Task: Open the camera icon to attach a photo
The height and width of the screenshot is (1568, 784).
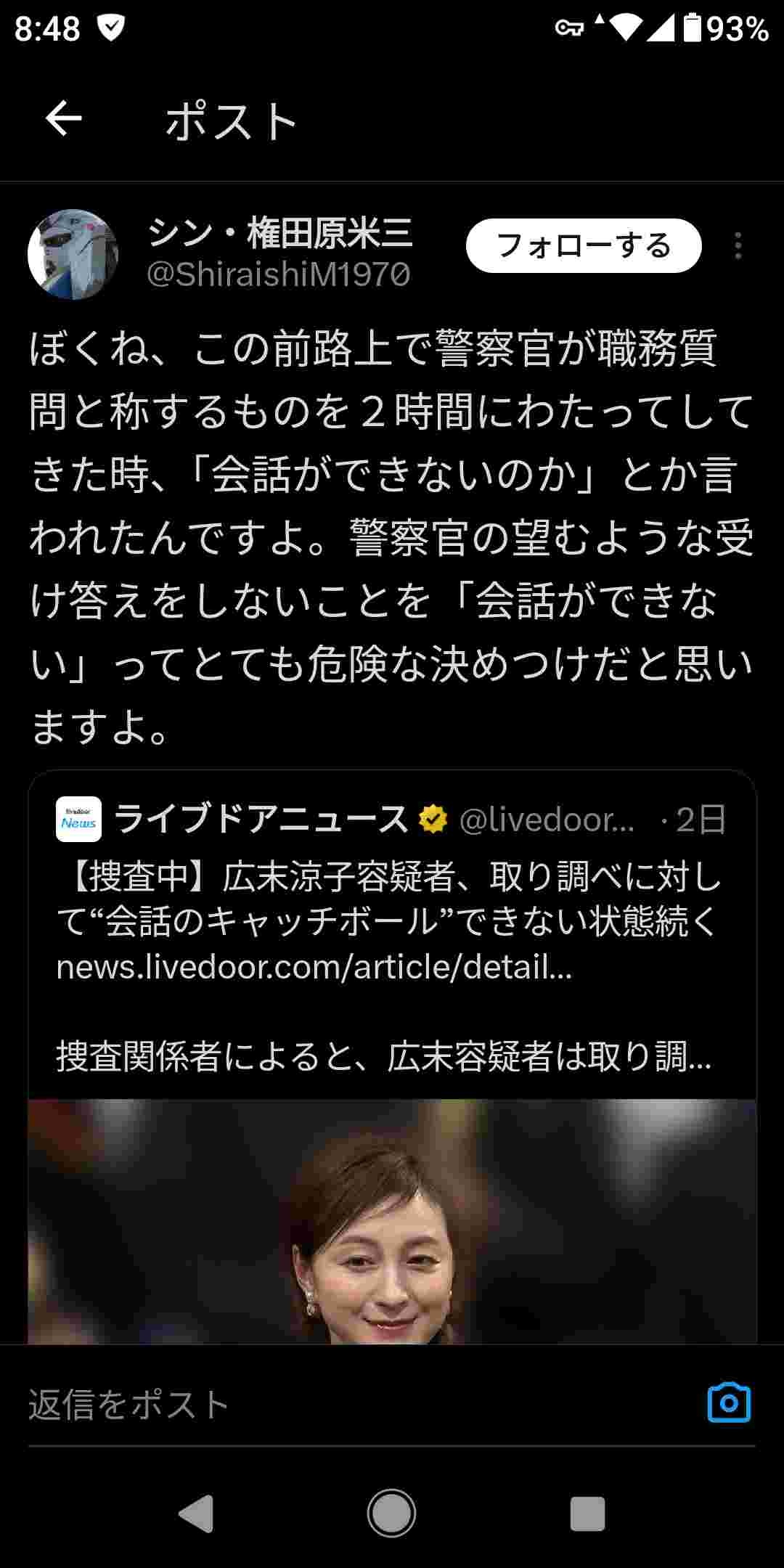Action: (x=728, y=1402)
